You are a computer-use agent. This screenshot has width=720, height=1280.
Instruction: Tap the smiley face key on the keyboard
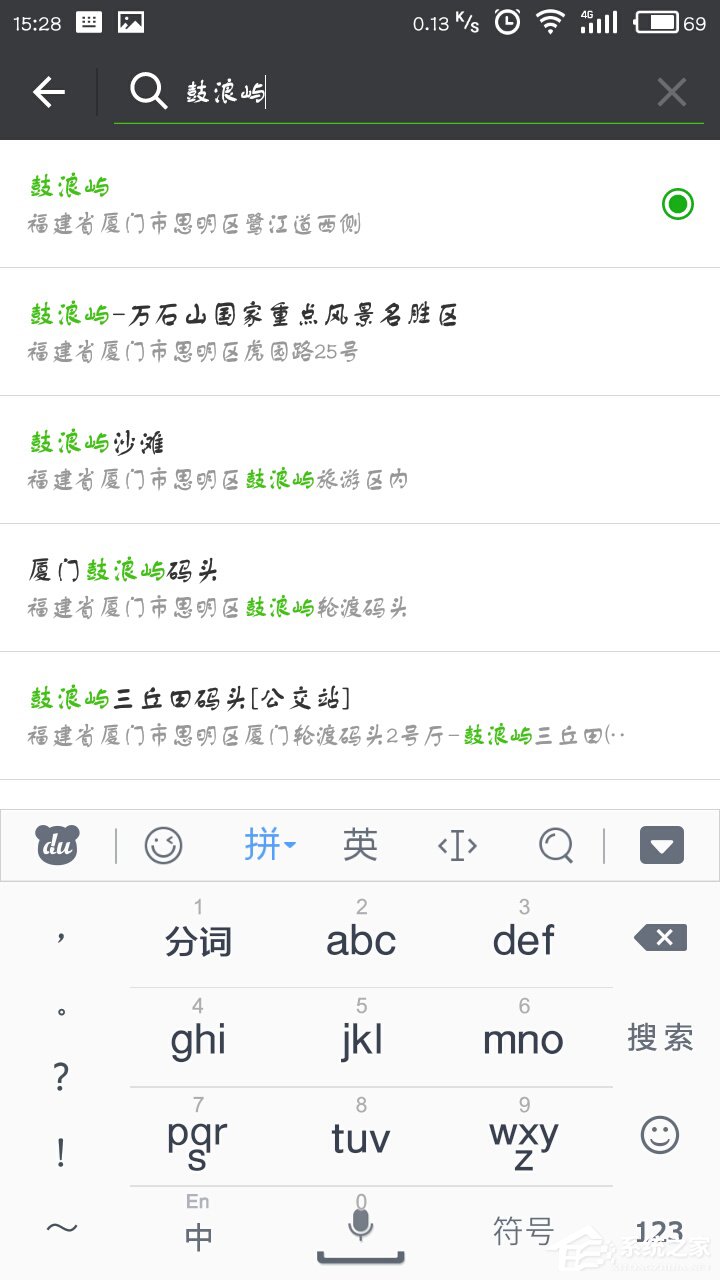coord(658,1137)
